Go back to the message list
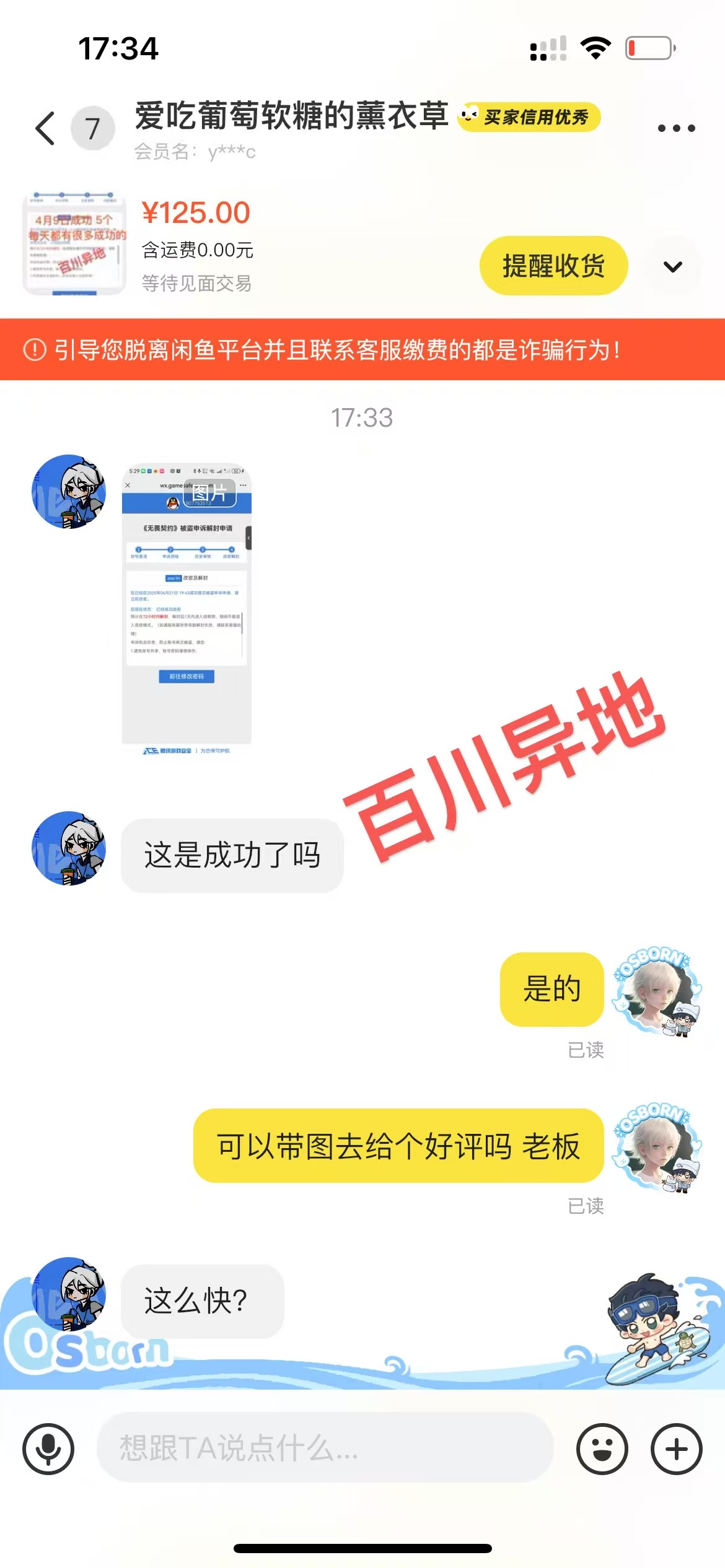The height and width of the screenshot is (1568, 725). (x=45, y=128)
